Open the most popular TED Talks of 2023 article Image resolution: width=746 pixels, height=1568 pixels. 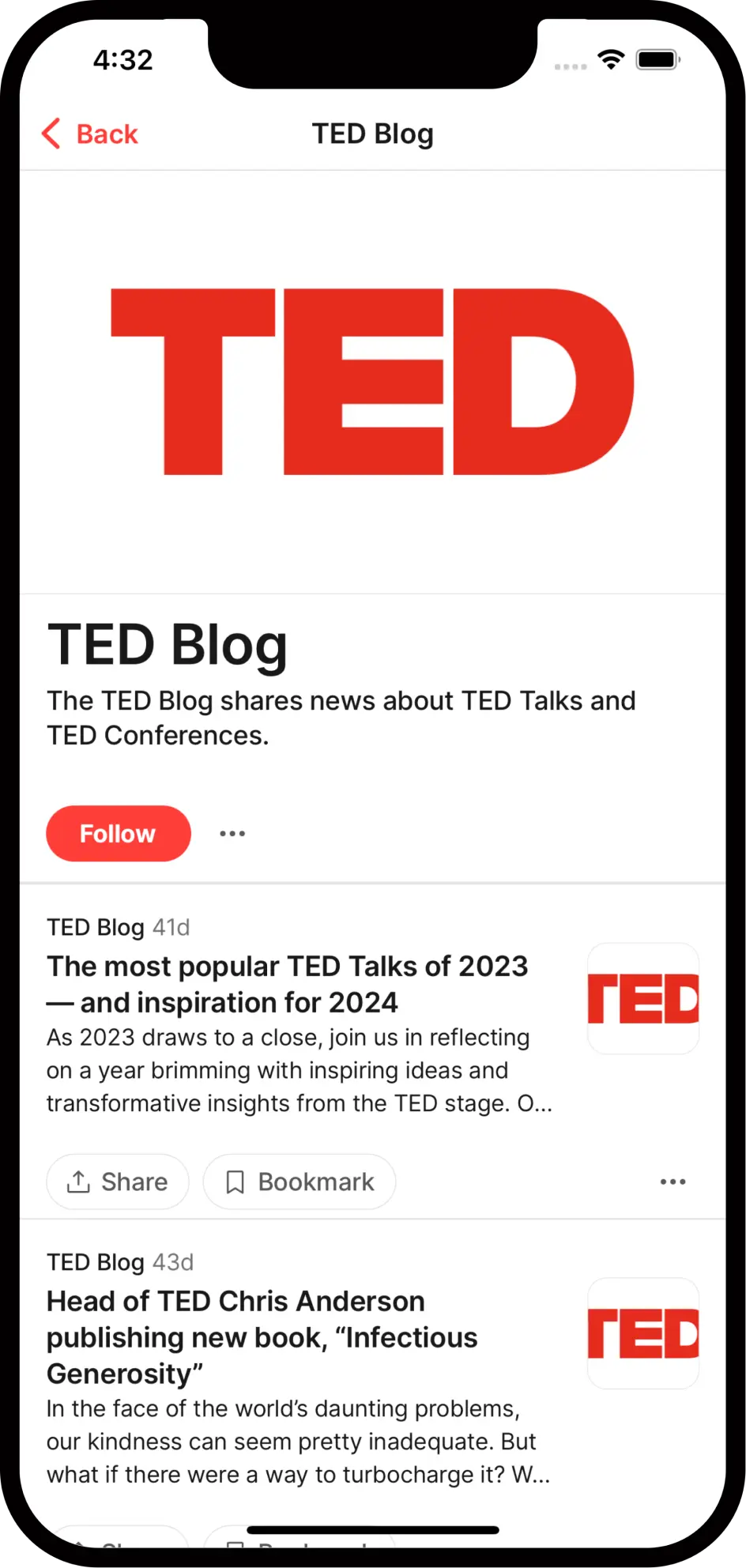click(x=288, y=984)
